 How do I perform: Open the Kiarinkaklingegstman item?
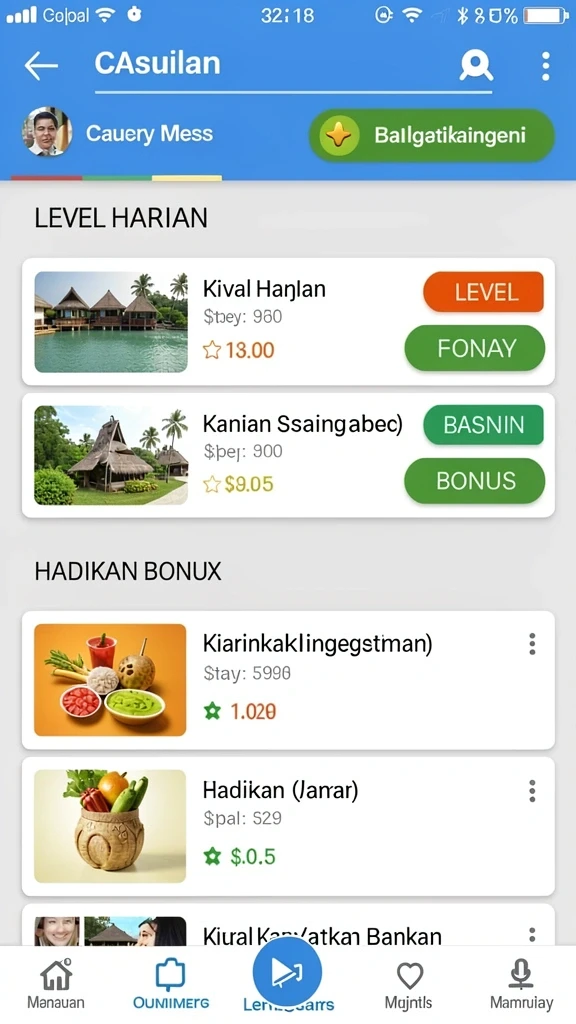288,680
